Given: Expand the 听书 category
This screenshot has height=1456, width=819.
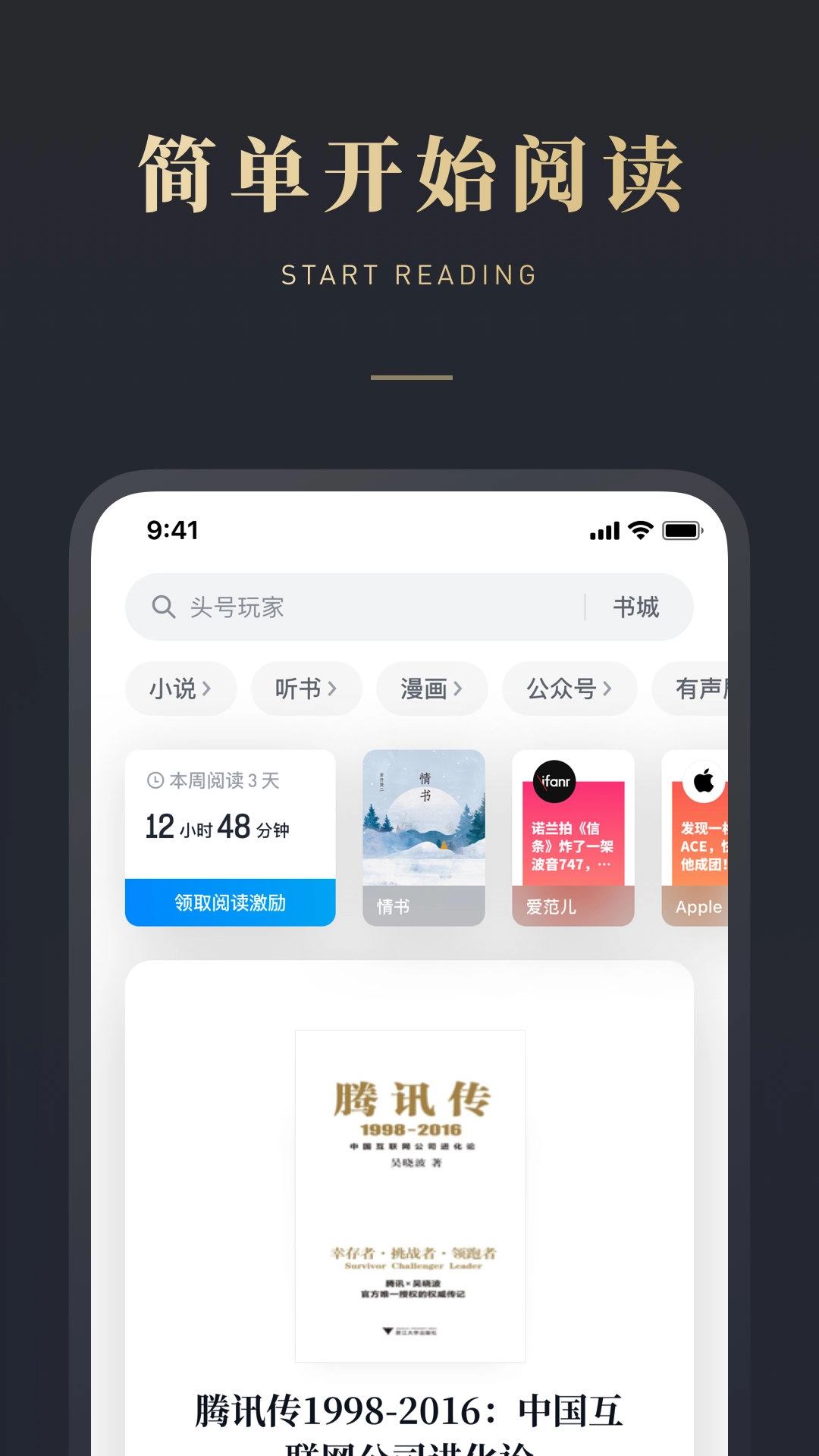Looking at the screenshot, I should (306, 689).
